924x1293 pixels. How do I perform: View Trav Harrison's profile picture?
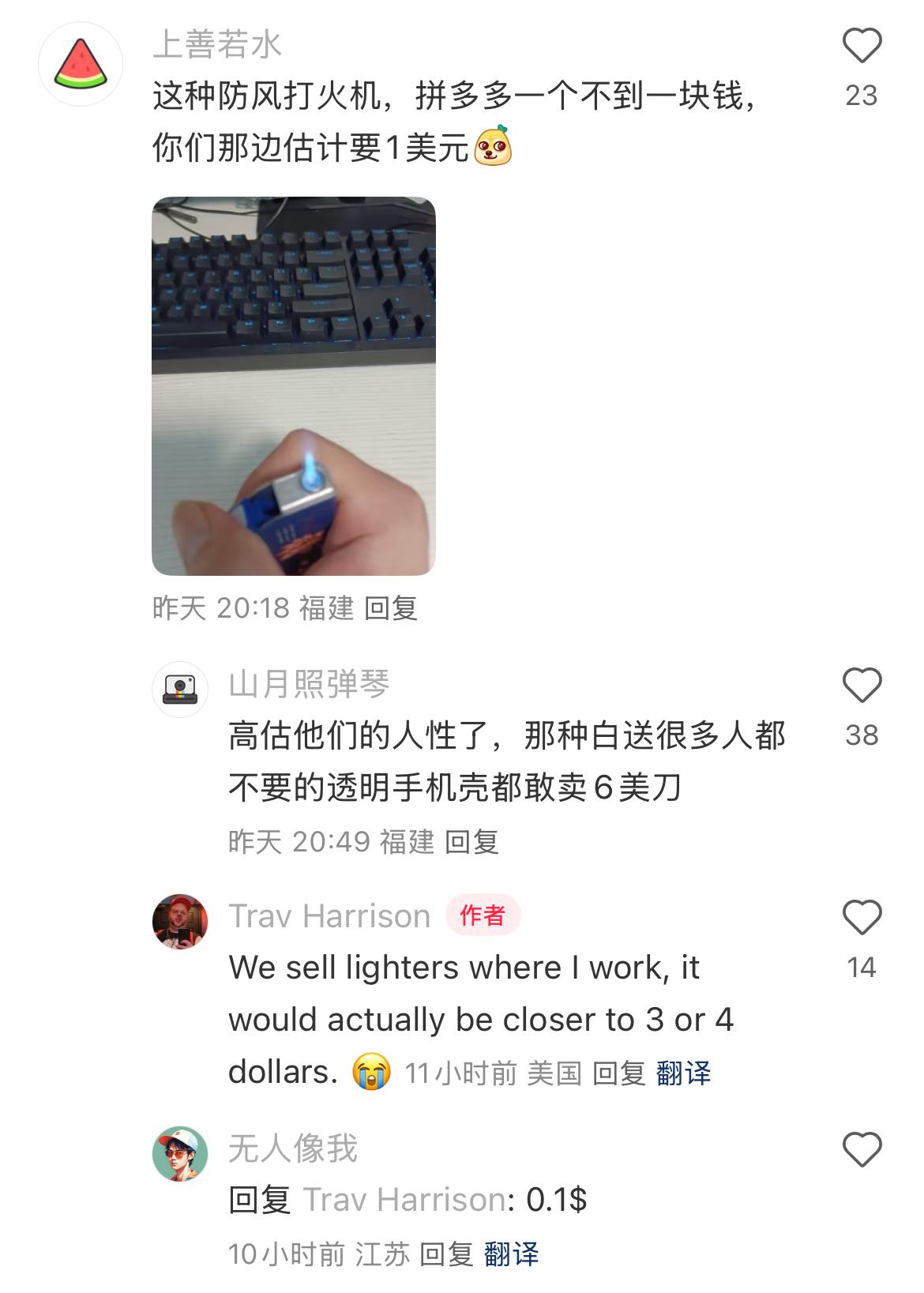pos(180,922)
